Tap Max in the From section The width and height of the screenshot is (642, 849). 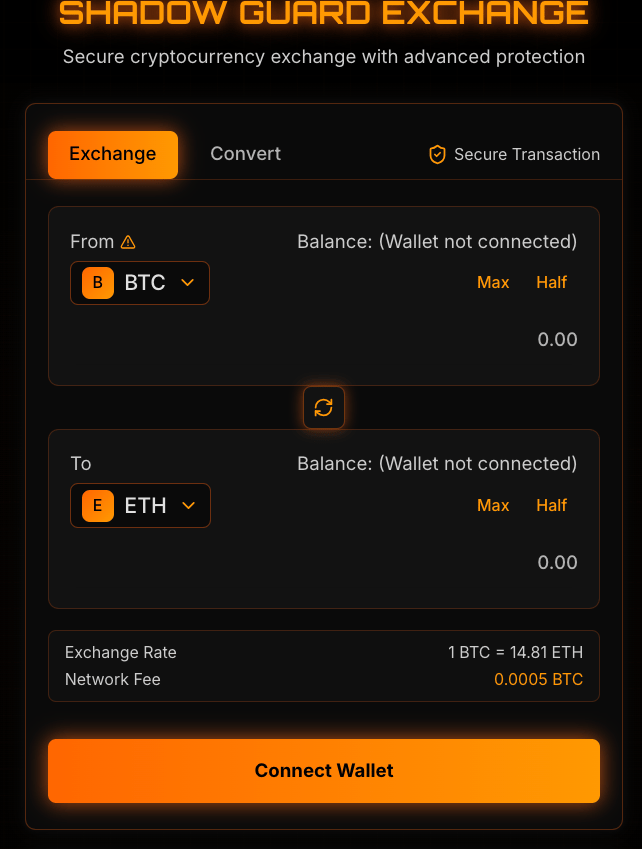(x=493, y=283)
